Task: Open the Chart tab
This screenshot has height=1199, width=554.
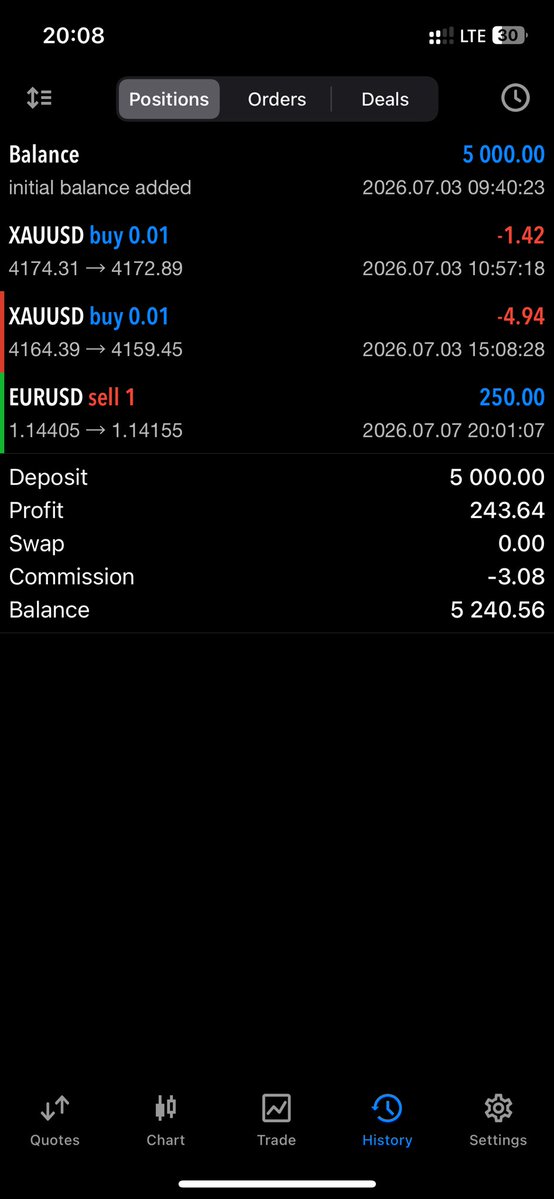Action: (x=166, y=1120)
